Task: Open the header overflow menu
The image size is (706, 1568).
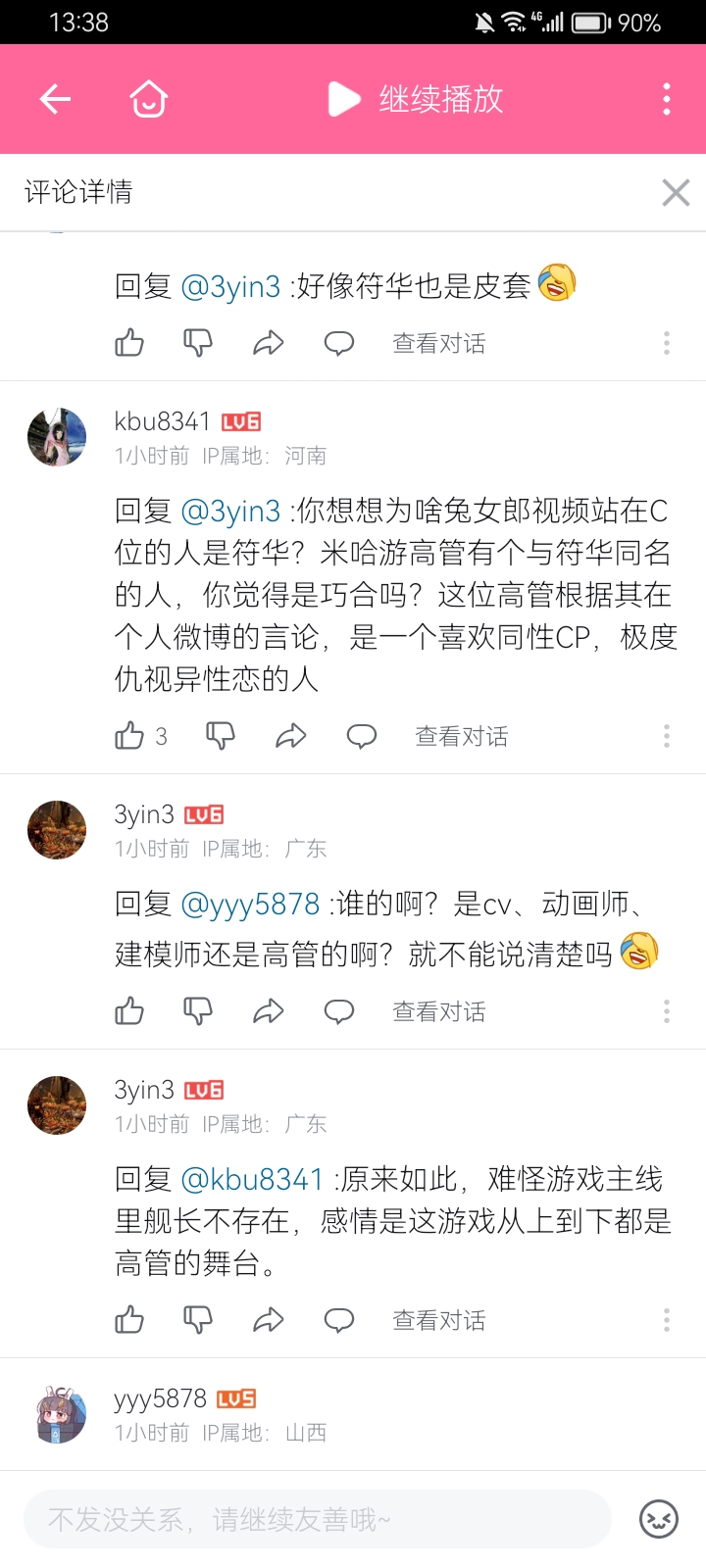Action: tap(667, 99)
